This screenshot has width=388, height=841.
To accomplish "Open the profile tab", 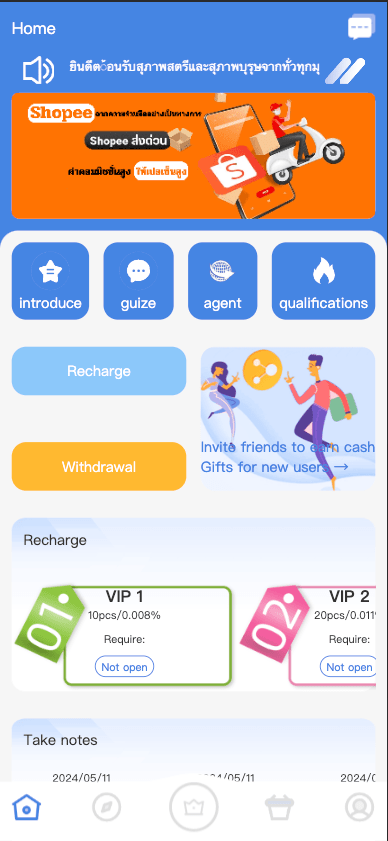I will [x=359, y=807].
